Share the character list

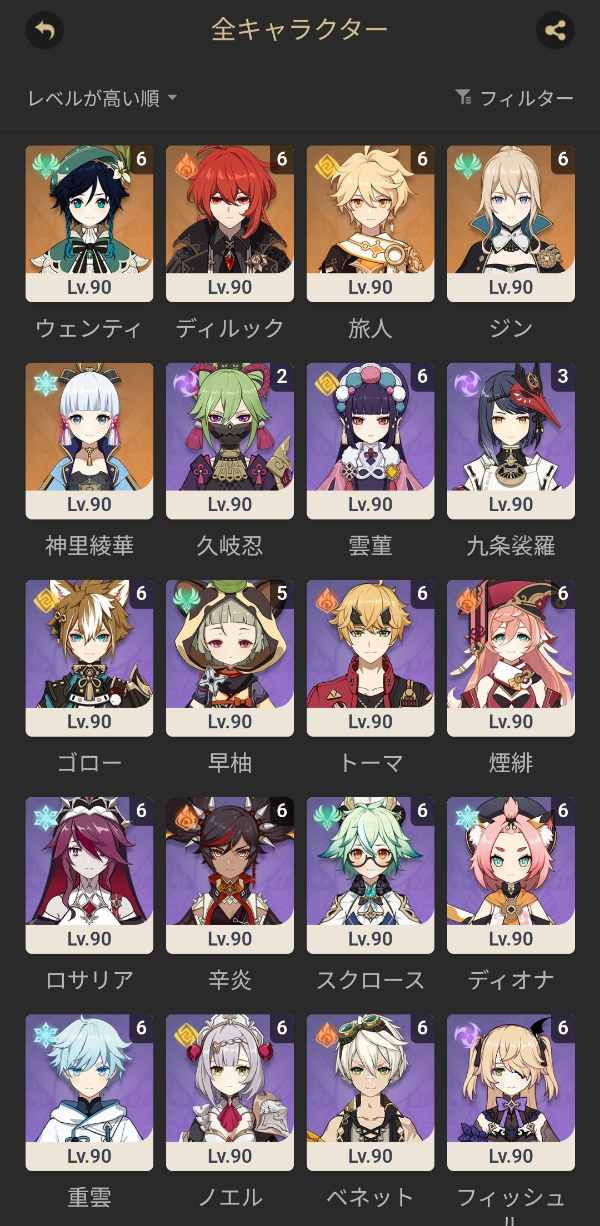[555, 30]
